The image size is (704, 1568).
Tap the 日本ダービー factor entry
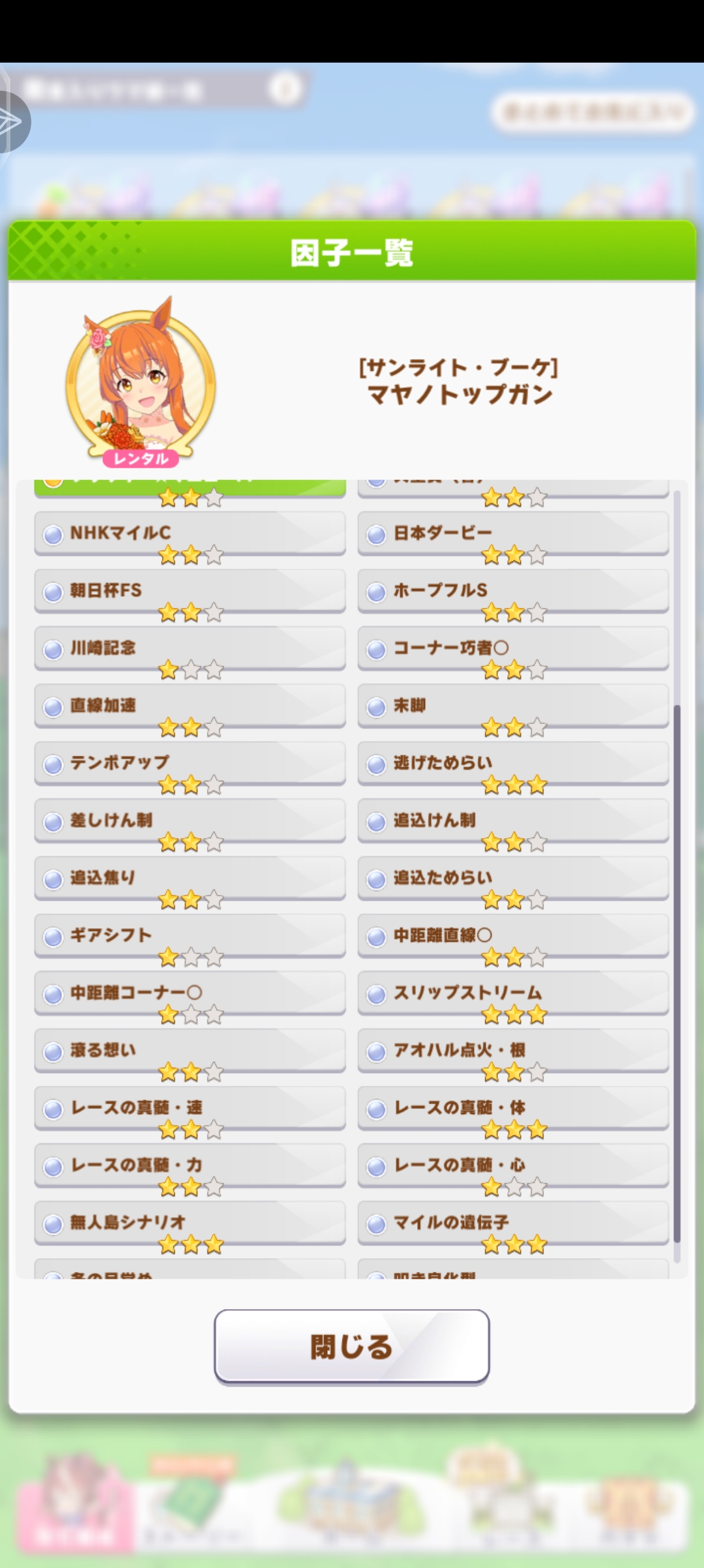pyautogui.click(x=512, y=533)
